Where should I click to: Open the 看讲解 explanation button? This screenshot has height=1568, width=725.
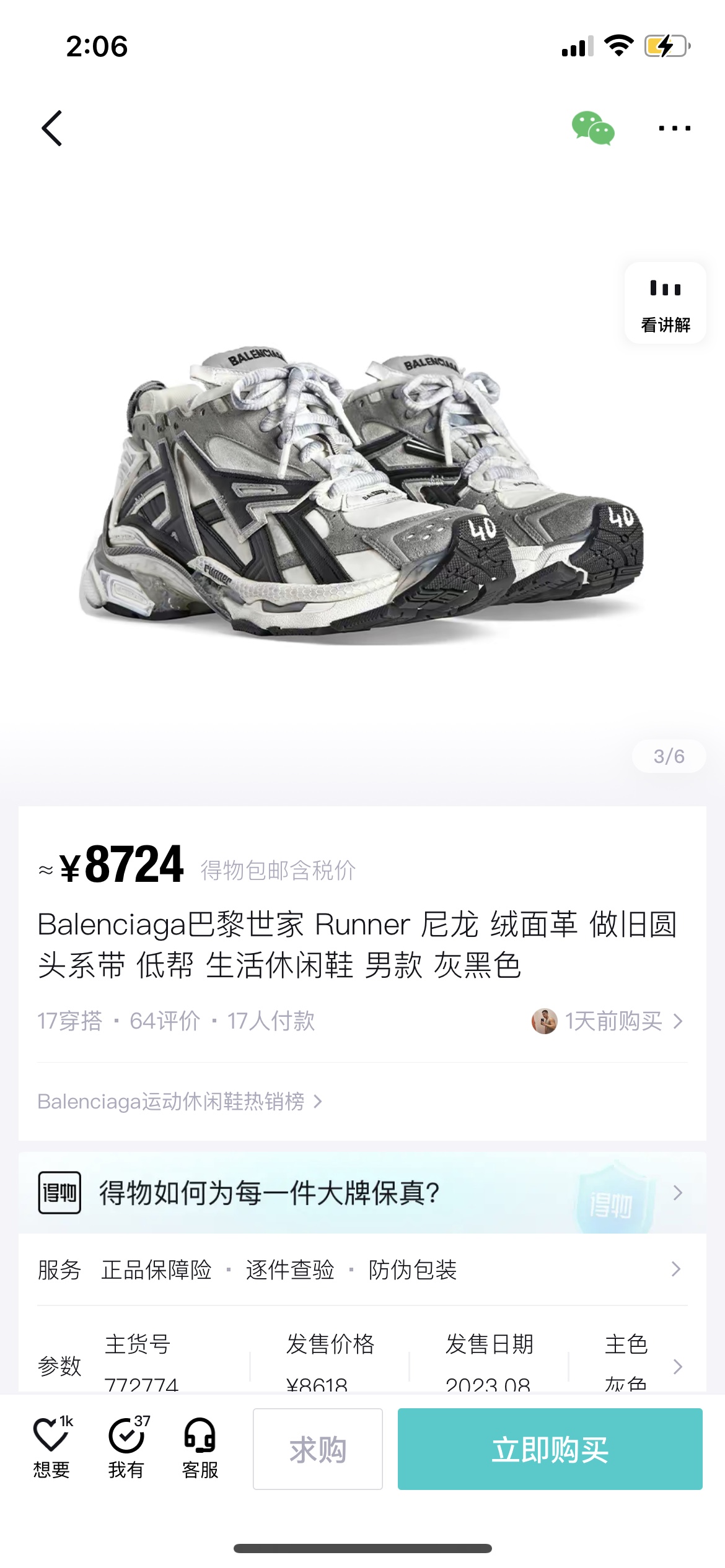[x=666, y=303]
